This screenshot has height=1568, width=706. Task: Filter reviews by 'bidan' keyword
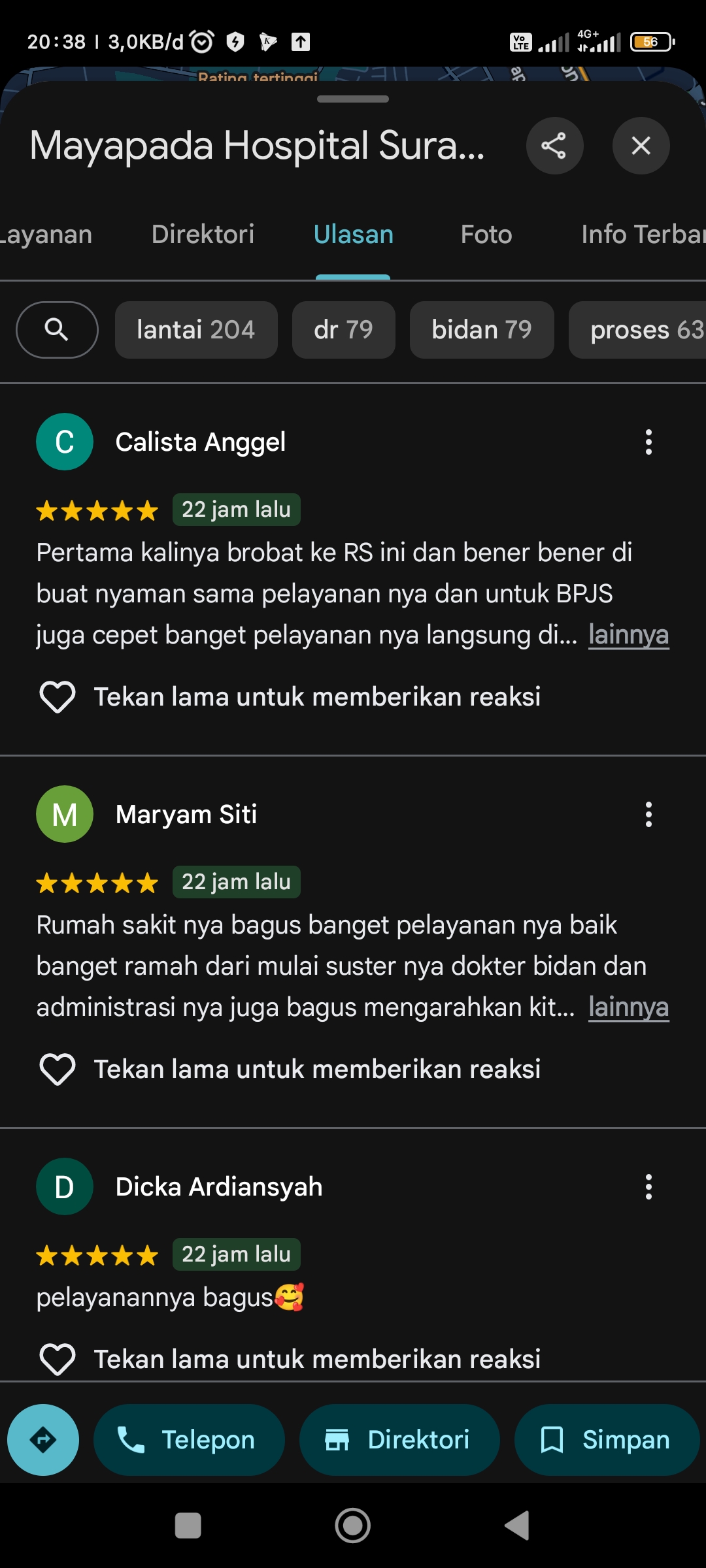point(482,330)
